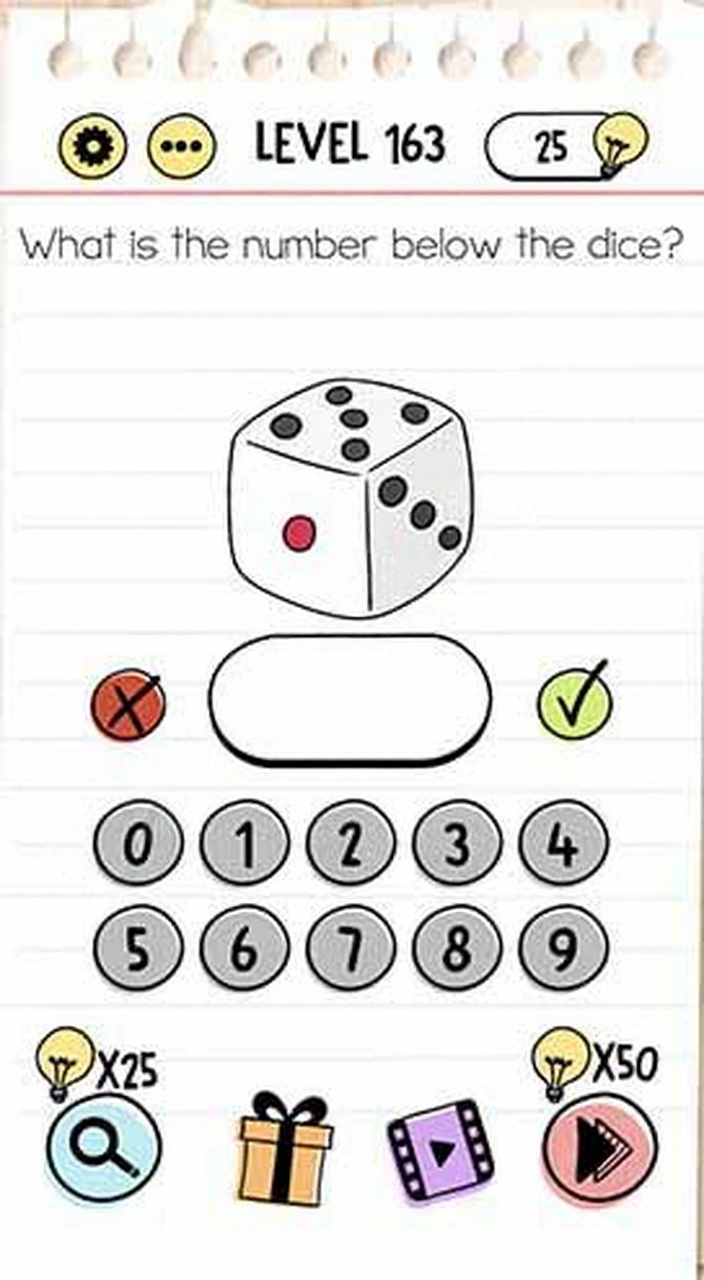Clear the answer with the red X

[x=128, y=706]
